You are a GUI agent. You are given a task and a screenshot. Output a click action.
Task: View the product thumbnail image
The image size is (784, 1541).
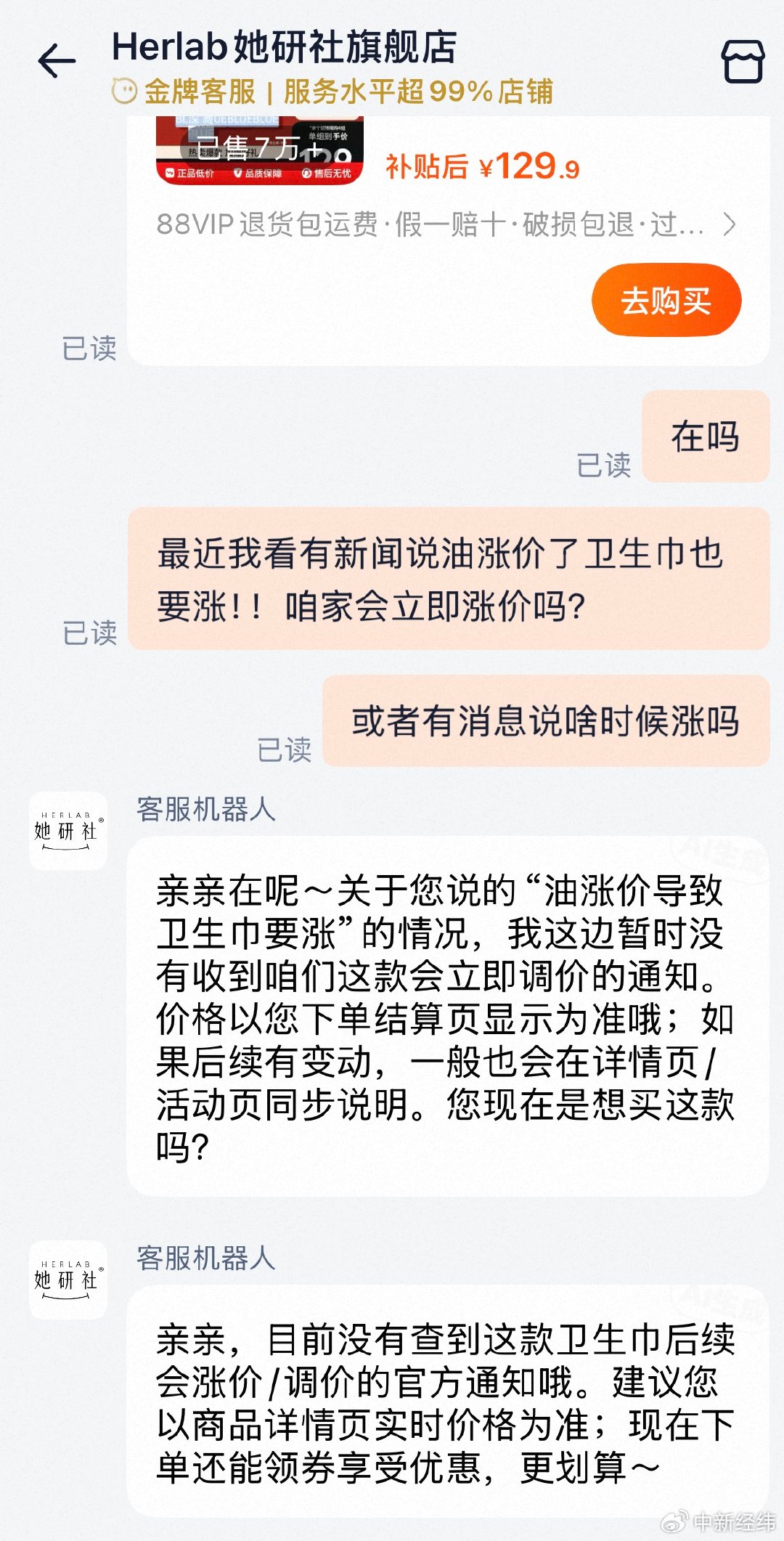point(261,145)
